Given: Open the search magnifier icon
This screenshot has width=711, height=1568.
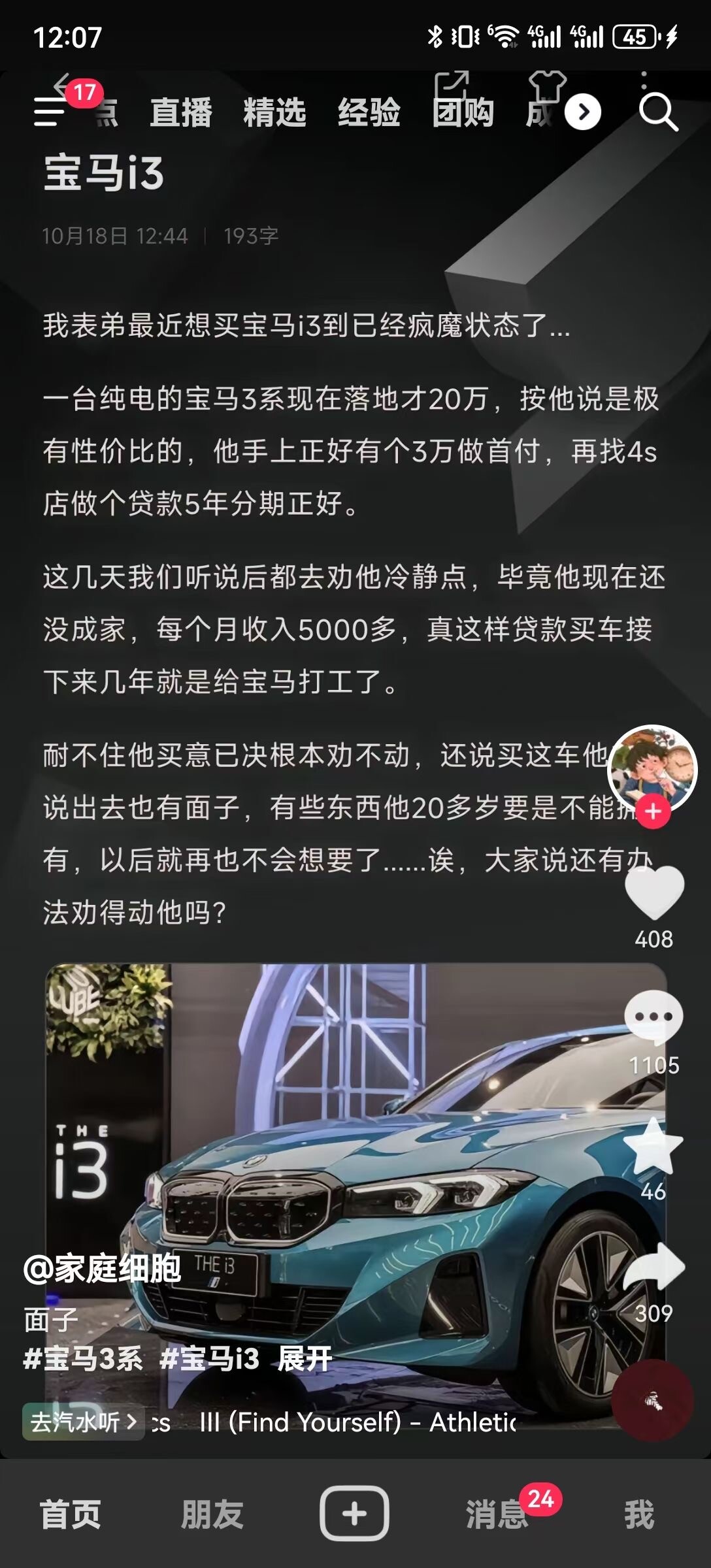Looking at the screenshot, I should [x=657, y=112].
